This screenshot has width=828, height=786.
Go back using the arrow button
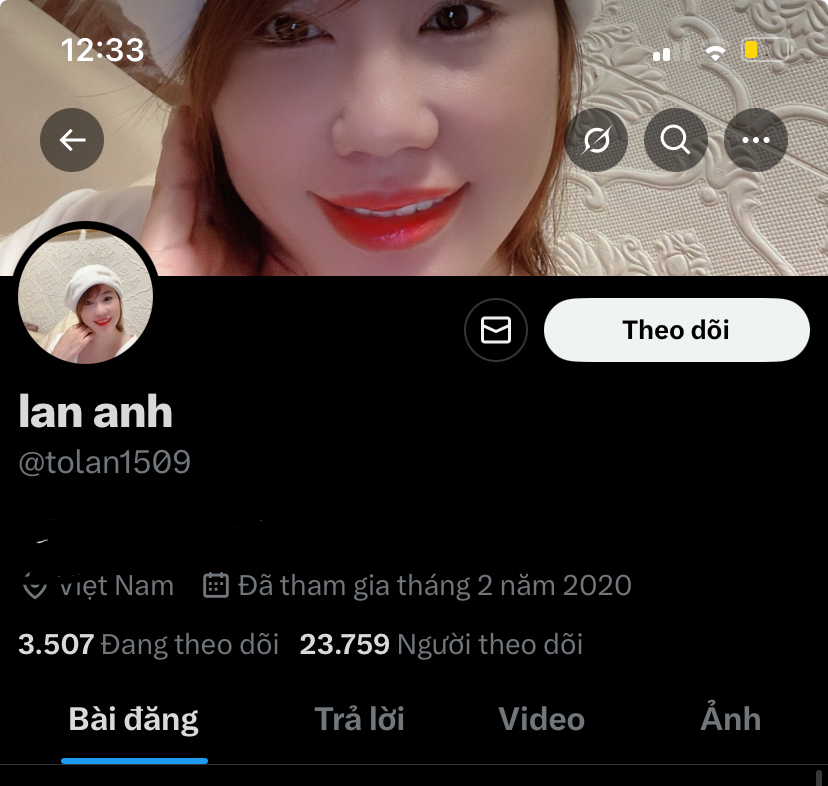72,140
